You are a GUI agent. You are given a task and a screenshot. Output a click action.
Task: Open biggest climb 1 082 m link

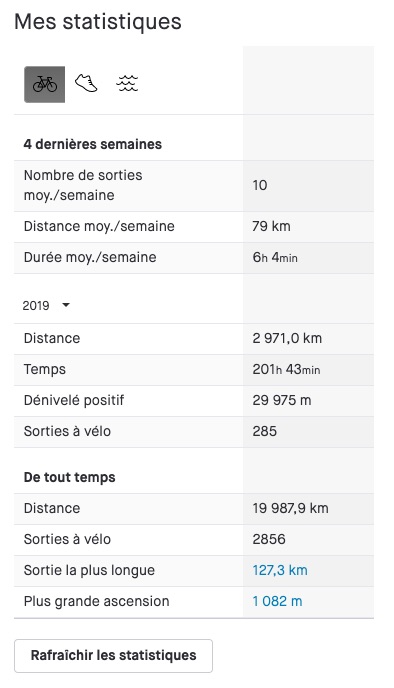click(277, 601)
